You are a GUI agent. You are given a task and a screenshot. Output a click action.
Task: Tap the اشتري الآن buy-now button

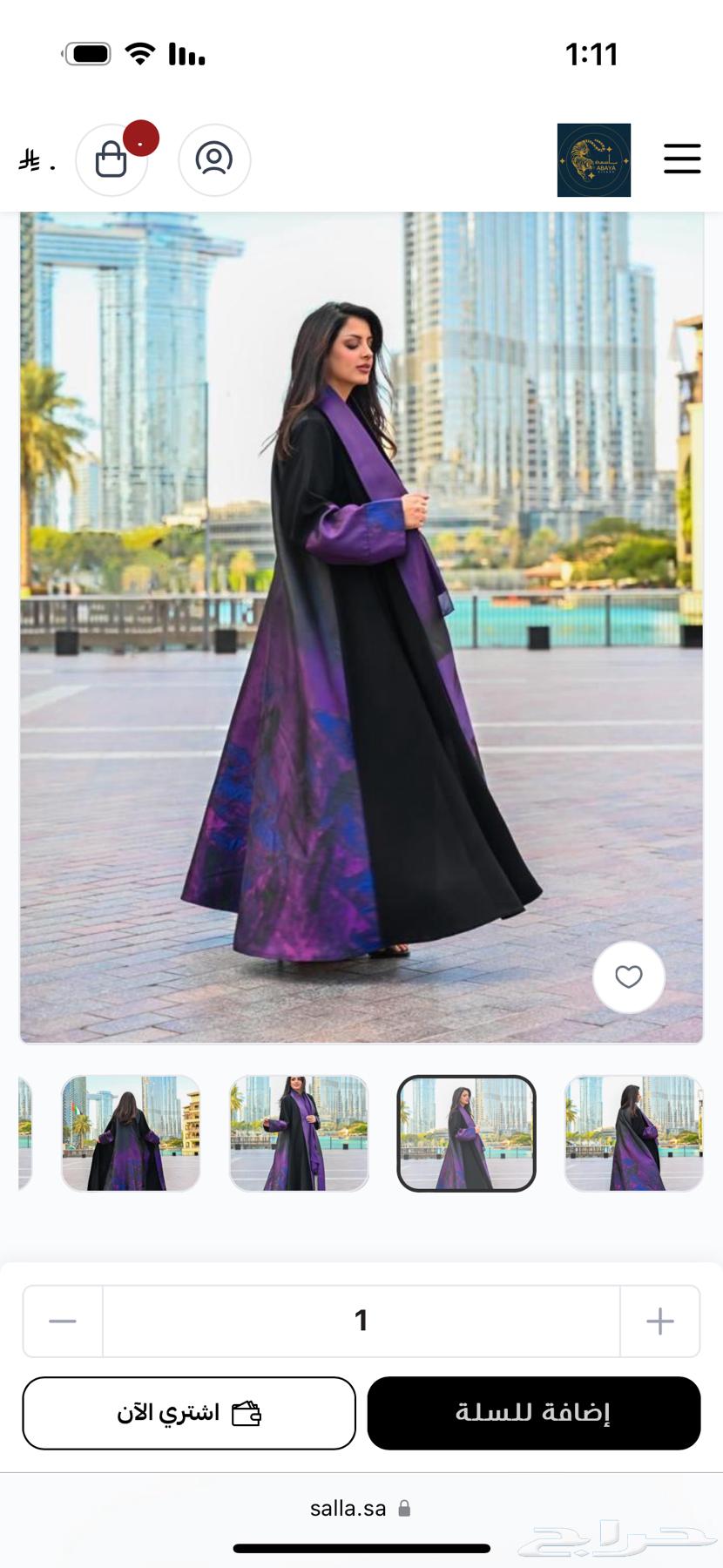tap(189, 1413)
